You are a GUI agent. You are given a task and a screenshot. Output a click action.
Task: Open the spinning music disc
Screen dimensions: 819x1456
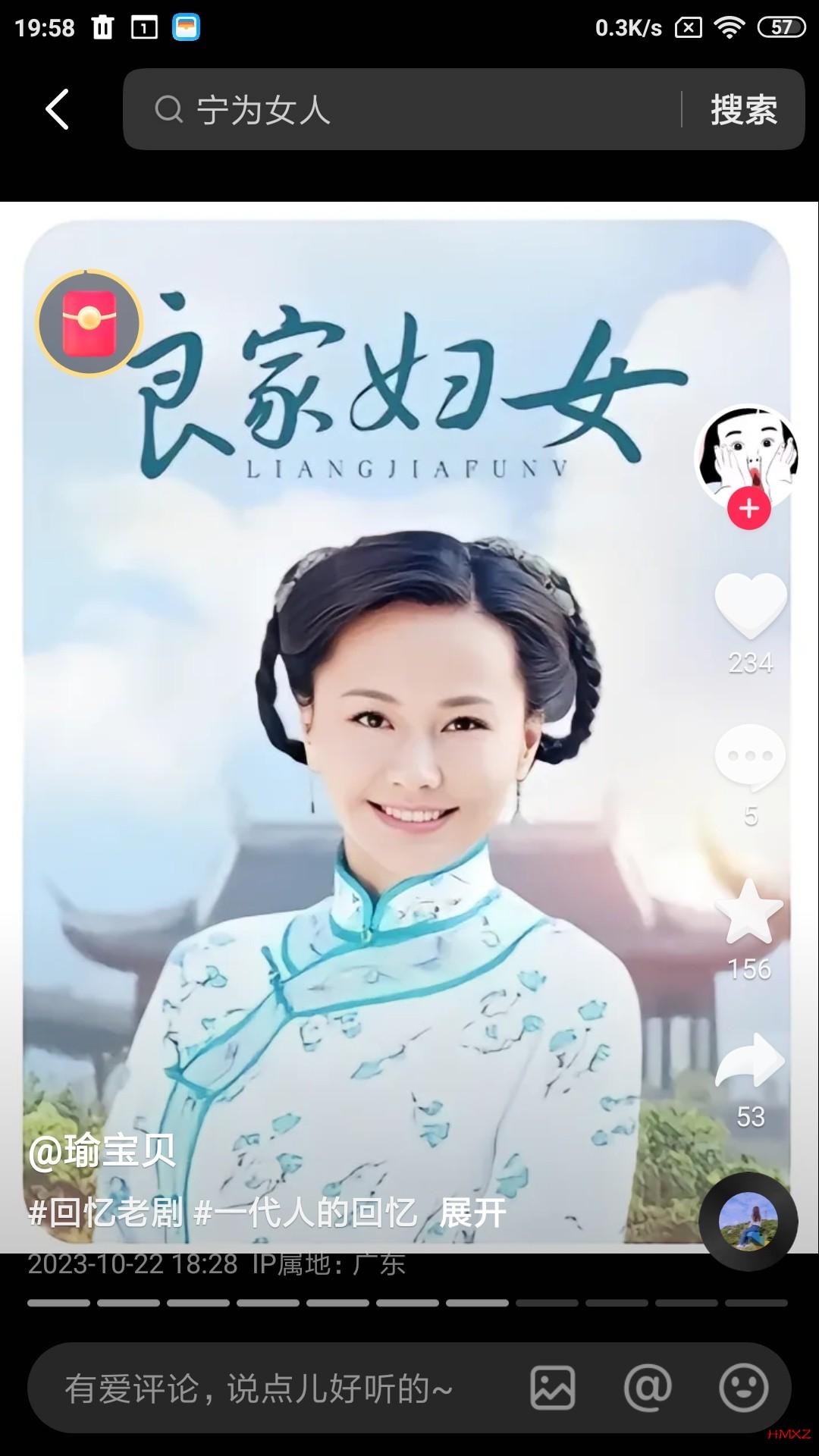click(748, 1221)
